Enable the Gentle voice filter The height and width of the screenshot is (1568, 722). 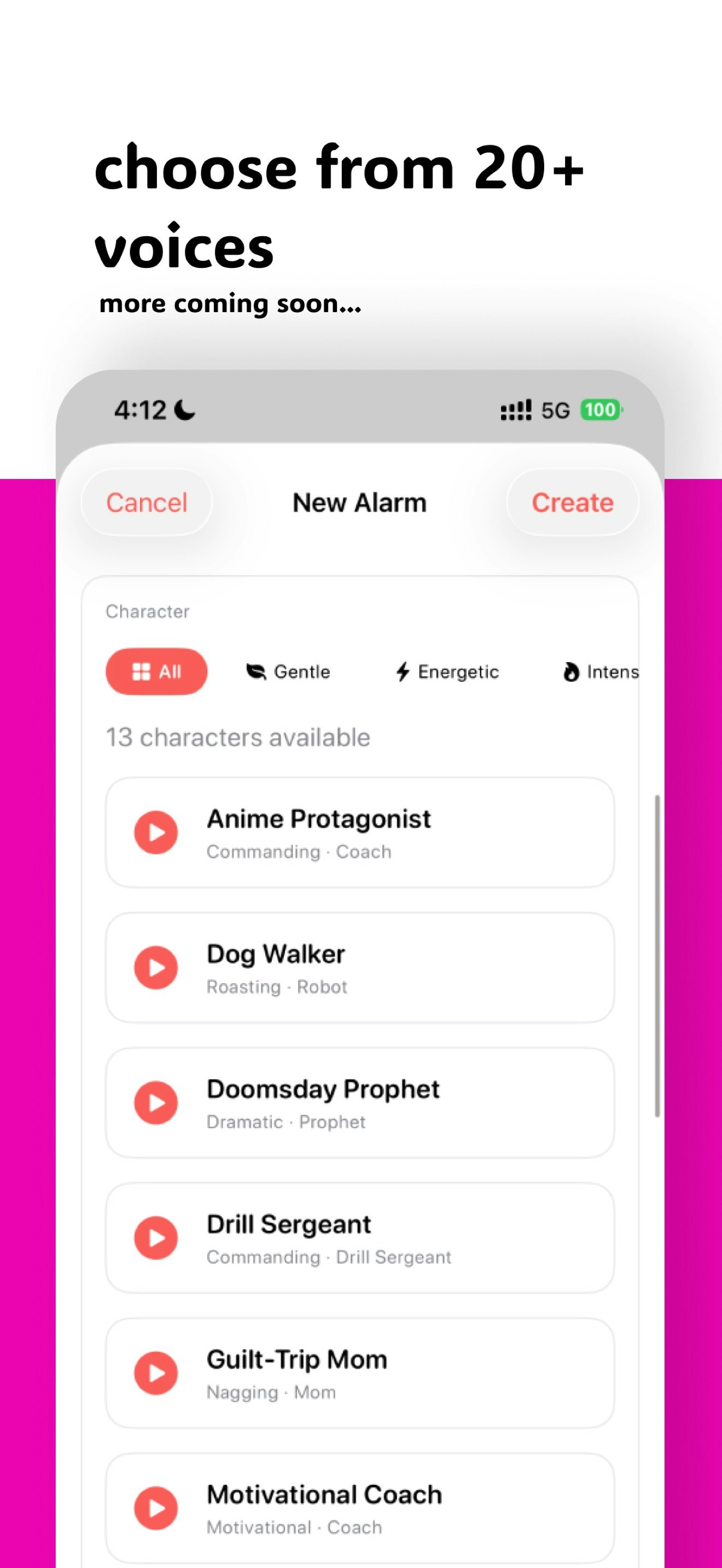tap(288, 671)
